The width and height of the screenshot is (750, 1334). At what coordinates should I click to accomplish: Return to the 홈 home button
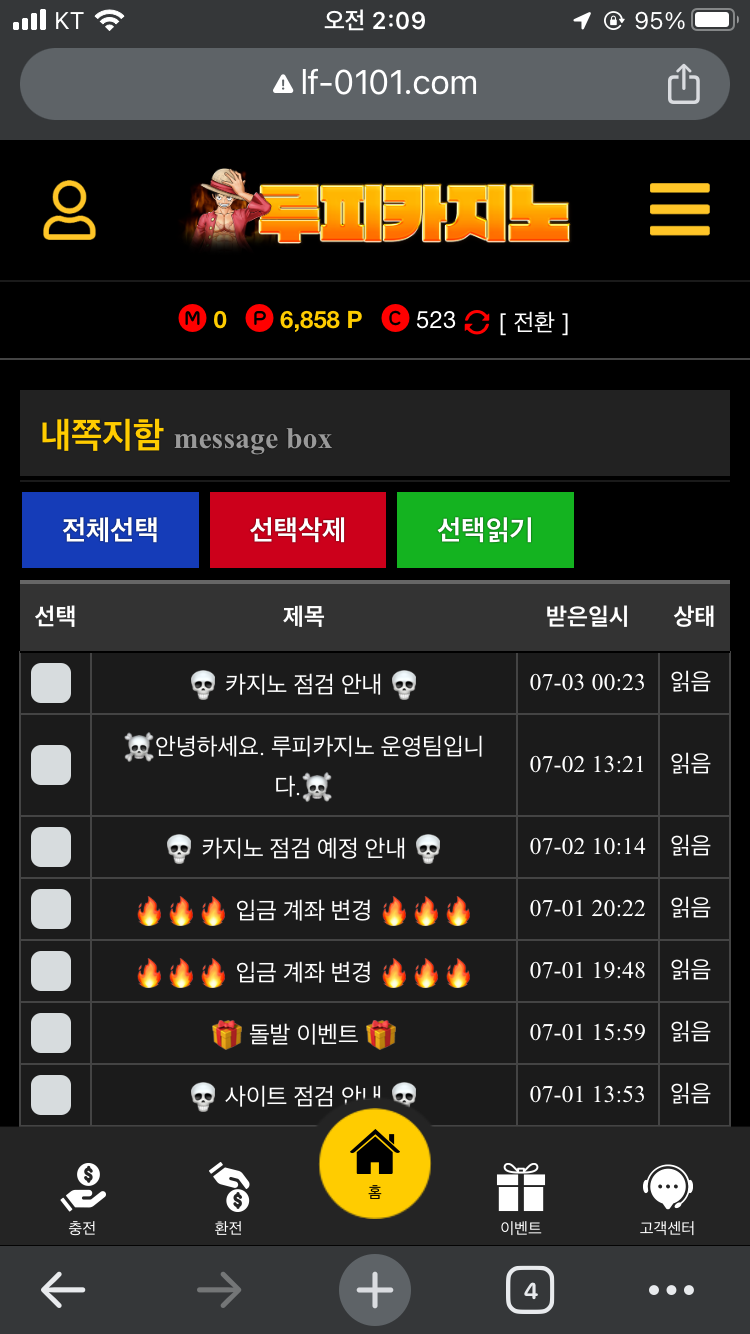375,1163
